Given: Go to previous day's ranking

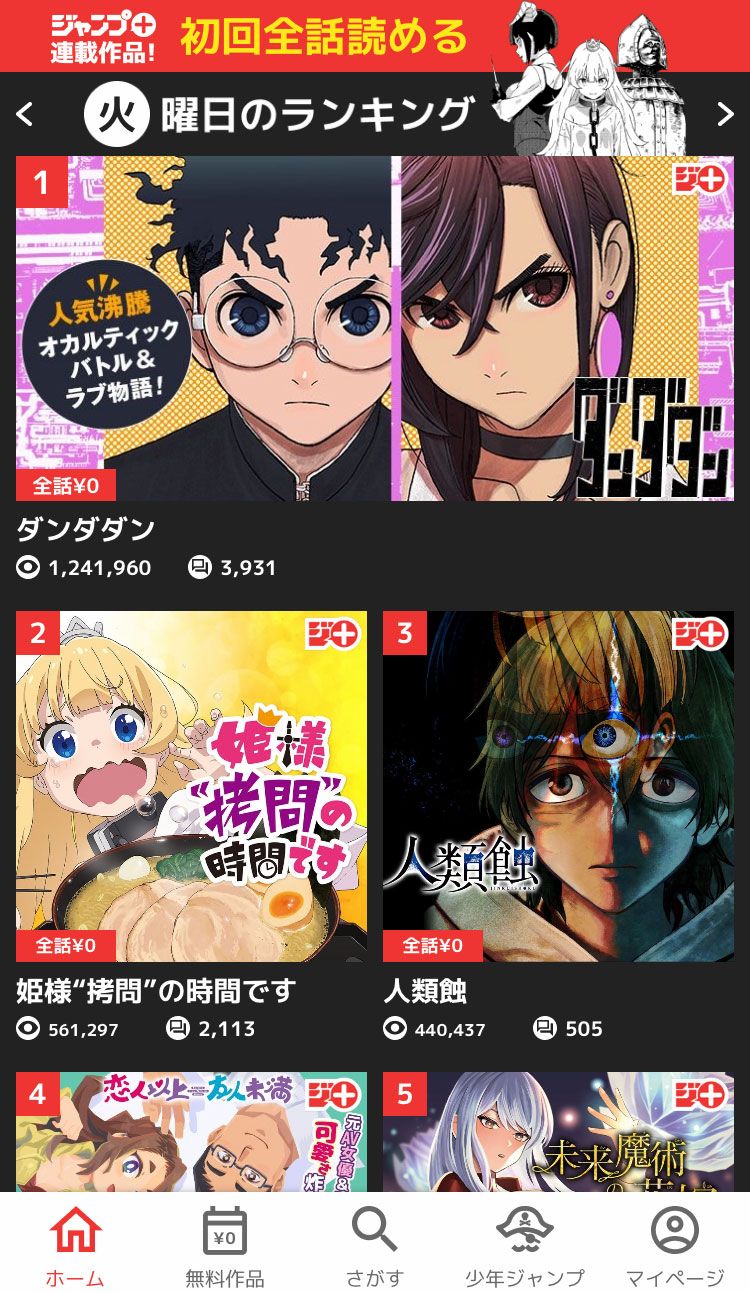Looking at the screenshot, I should tap(26, 115).
